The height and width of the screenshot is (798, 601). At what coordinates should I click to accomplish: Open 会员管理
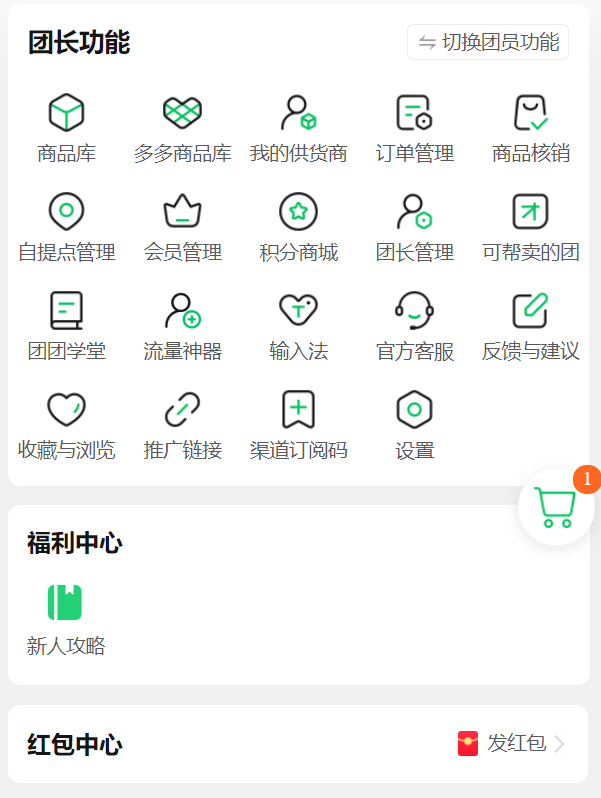183,226
